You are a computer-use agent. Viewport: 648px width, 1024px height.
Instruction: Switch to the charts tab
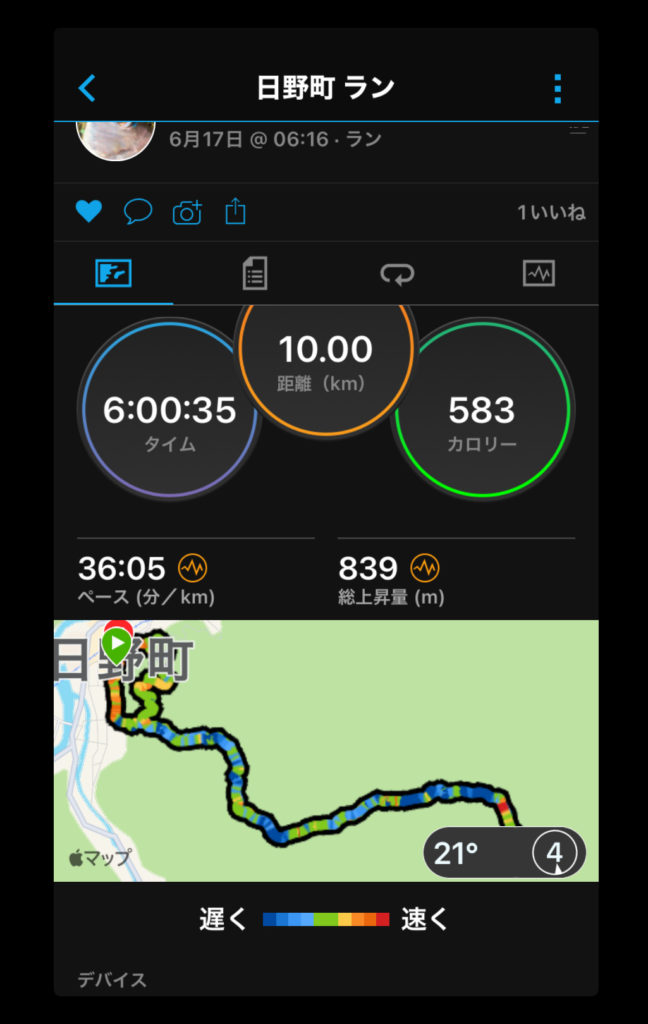(x=539, y=273)
